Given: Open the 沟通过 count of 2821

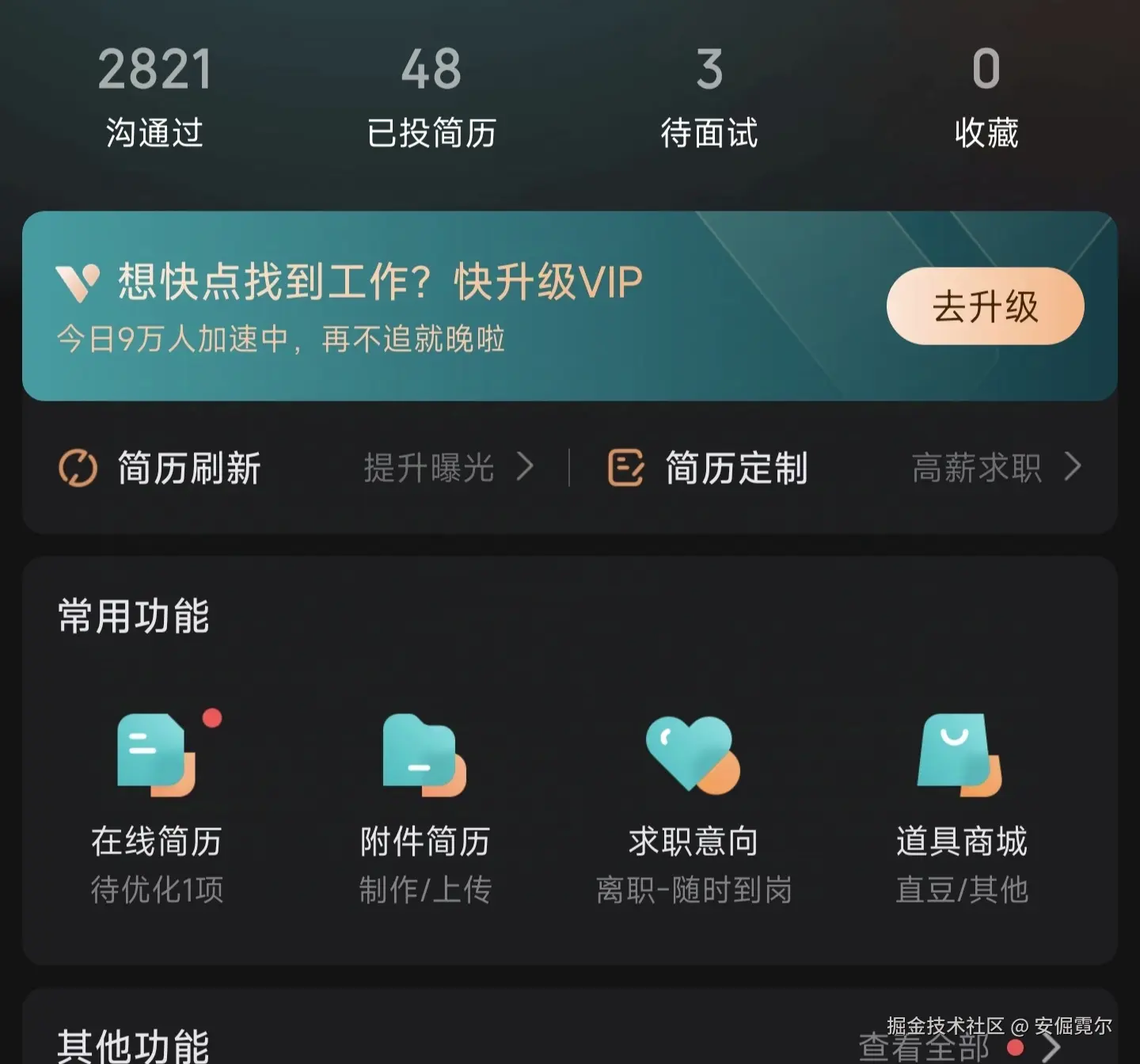Looking at the screenshot, I should tap(155, 97).
